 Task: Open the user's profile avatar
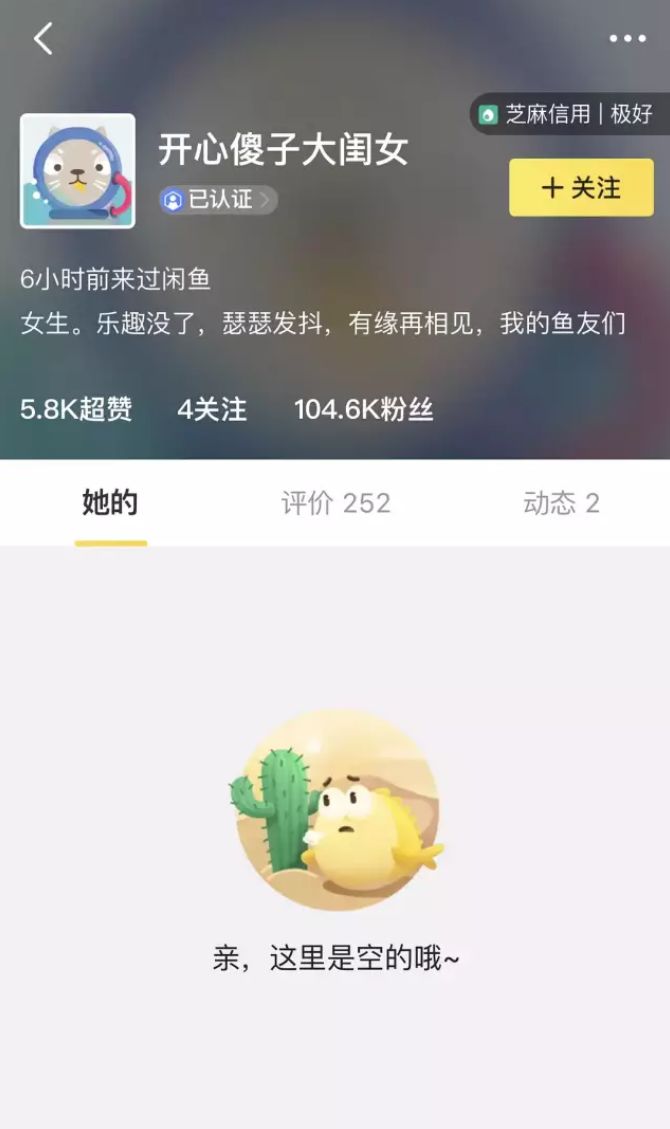click(x=78, y=171)
